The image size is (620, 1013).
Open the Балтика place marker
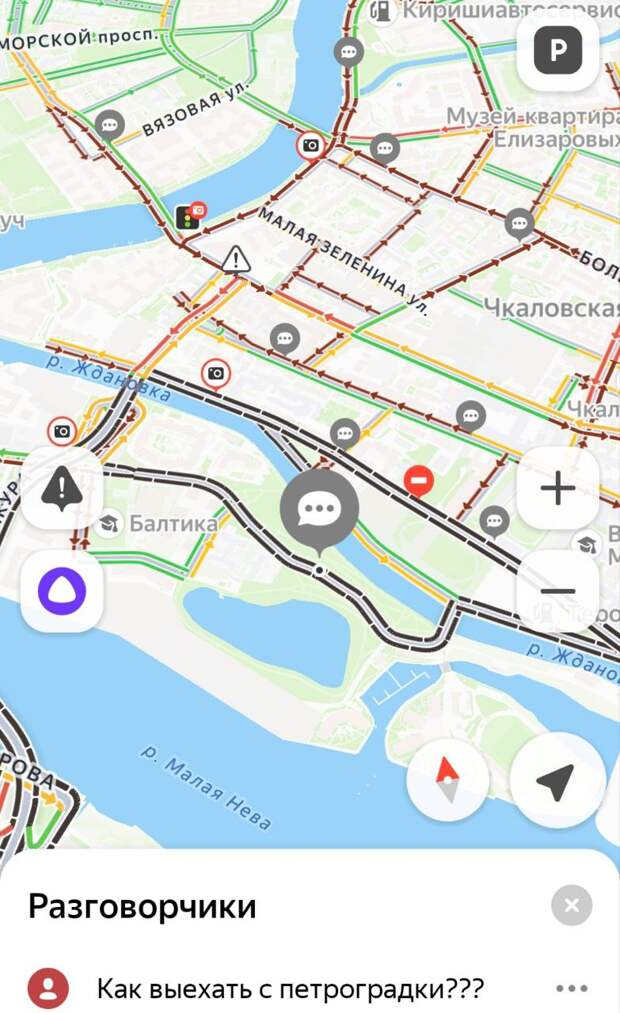tap(108, 523)
